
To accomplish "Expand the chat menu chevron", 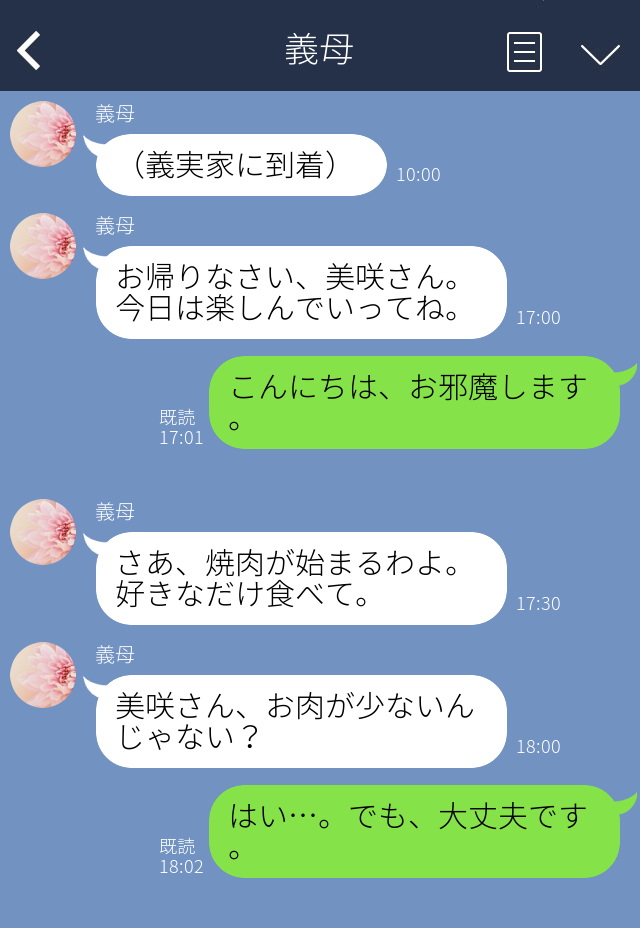I will point(600,53).
